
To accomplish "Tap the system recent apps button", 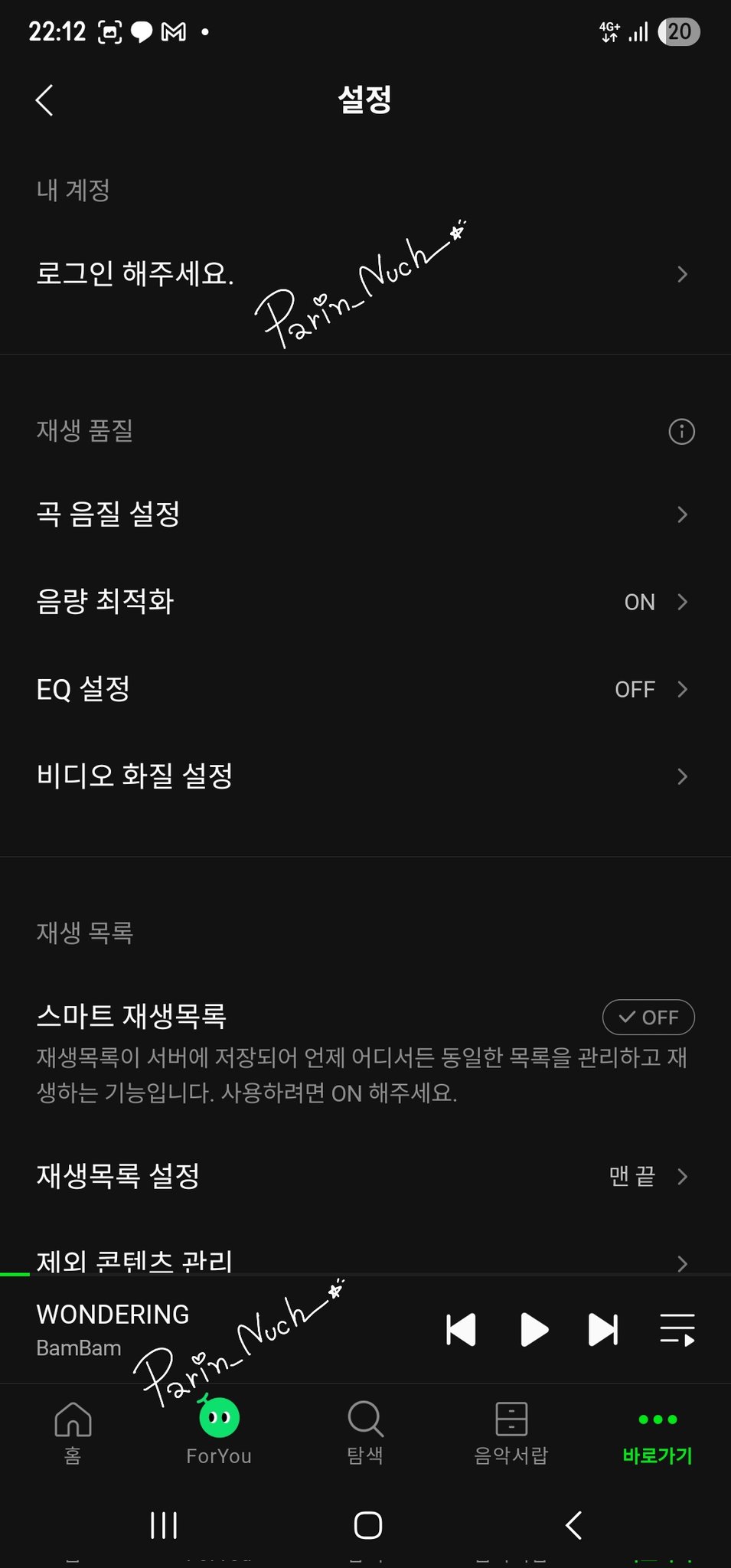I will pyautogui.click(x=164, y=1525).
